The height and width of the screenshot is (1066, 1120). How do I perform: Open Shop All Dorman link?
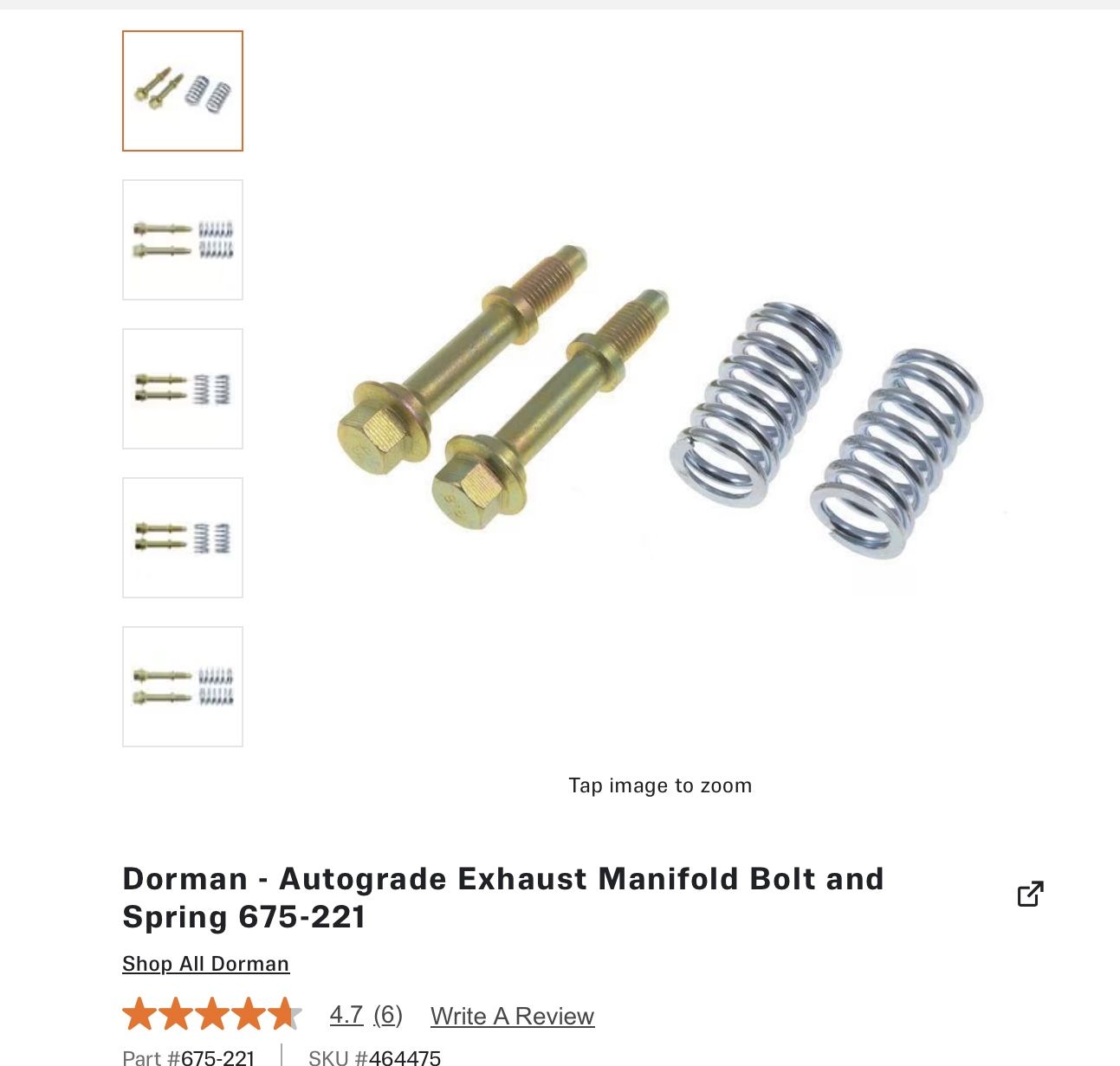pos(206,964)
